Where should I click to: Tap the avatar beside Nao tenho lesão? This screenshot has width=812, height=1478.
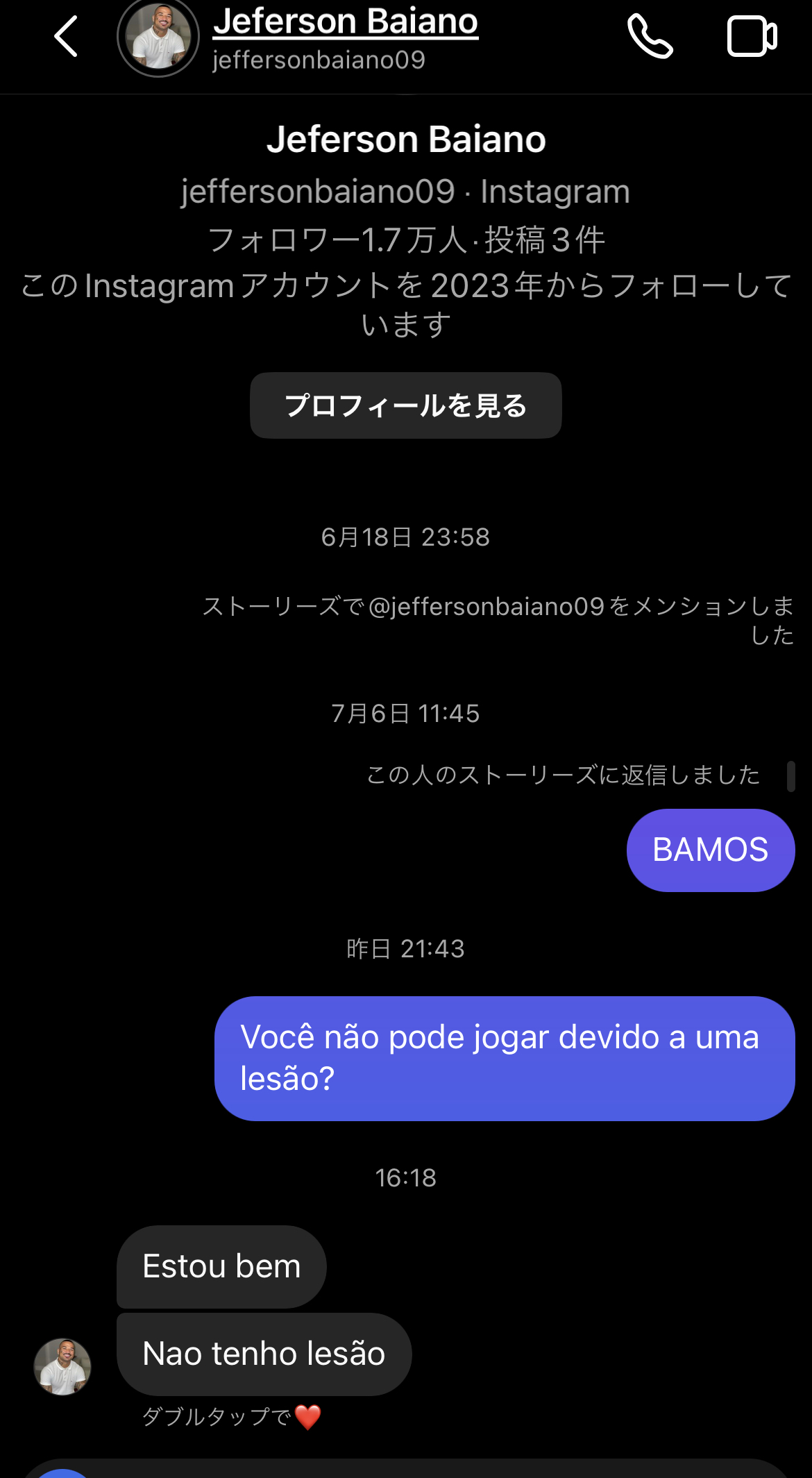pos(62,1367)
